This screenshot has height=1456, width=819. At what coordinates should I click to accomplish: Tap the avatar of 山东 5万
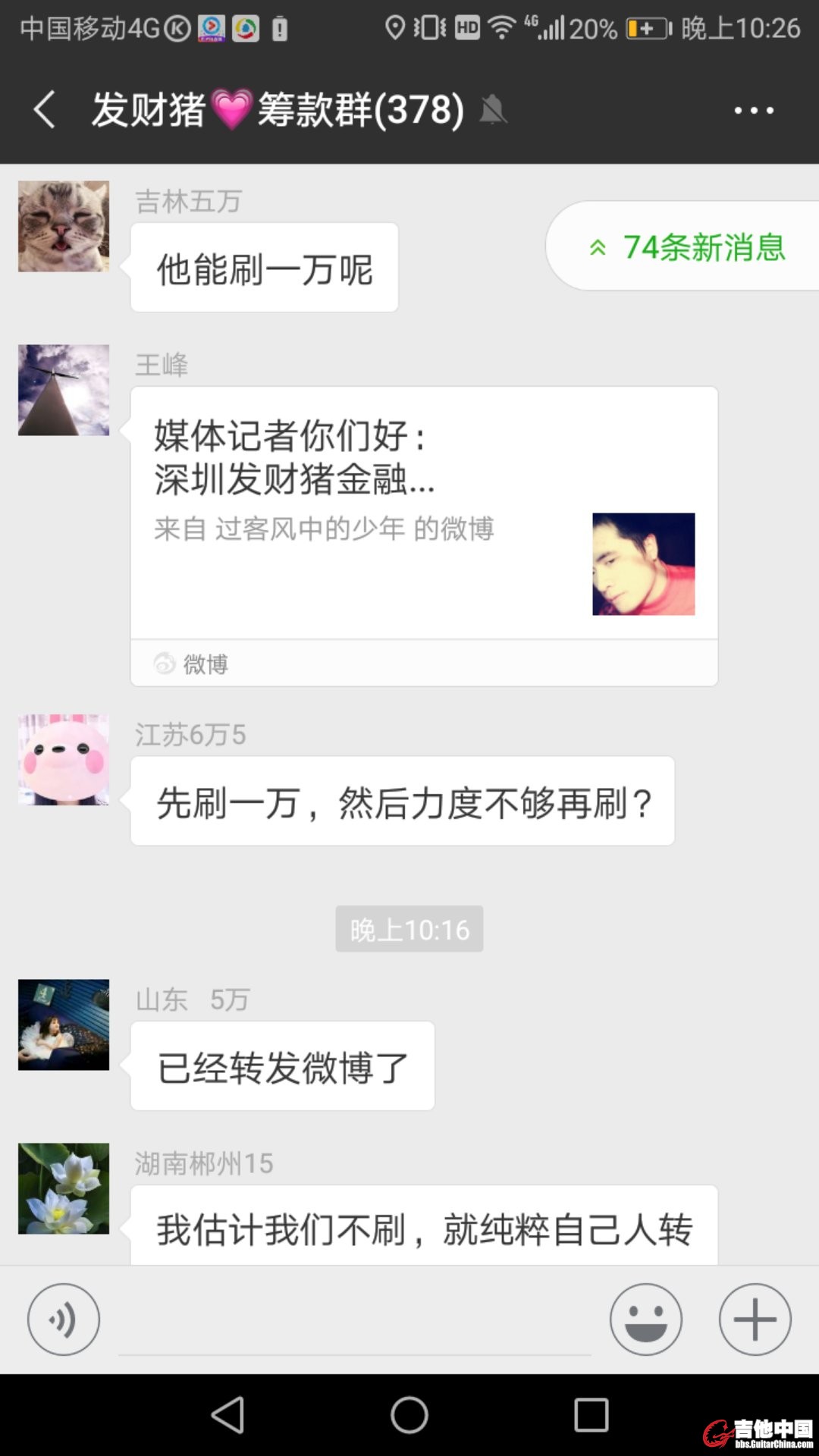[x=64, y=1025]
